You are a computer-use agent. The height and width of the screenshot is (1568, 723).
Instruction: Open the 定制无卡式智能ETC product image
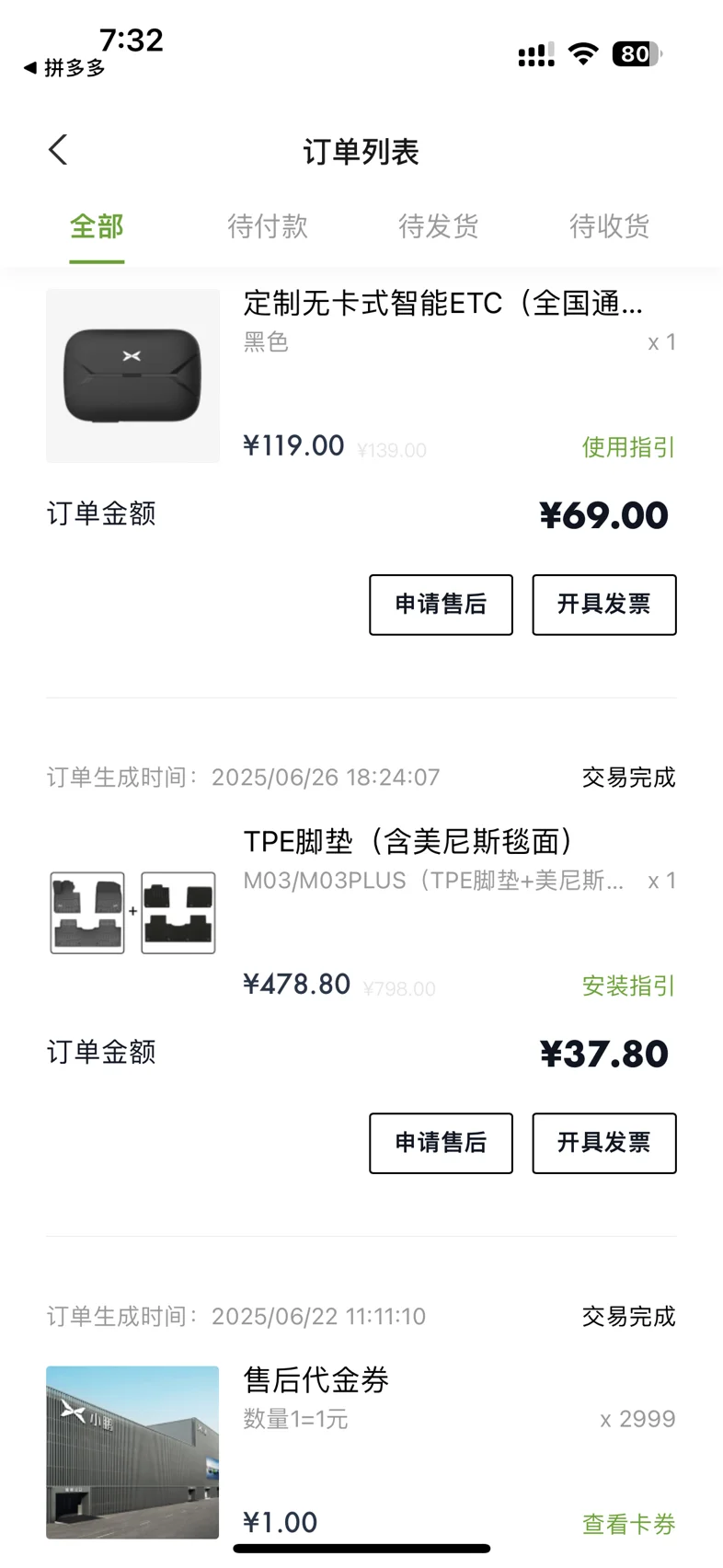point(133,375)
